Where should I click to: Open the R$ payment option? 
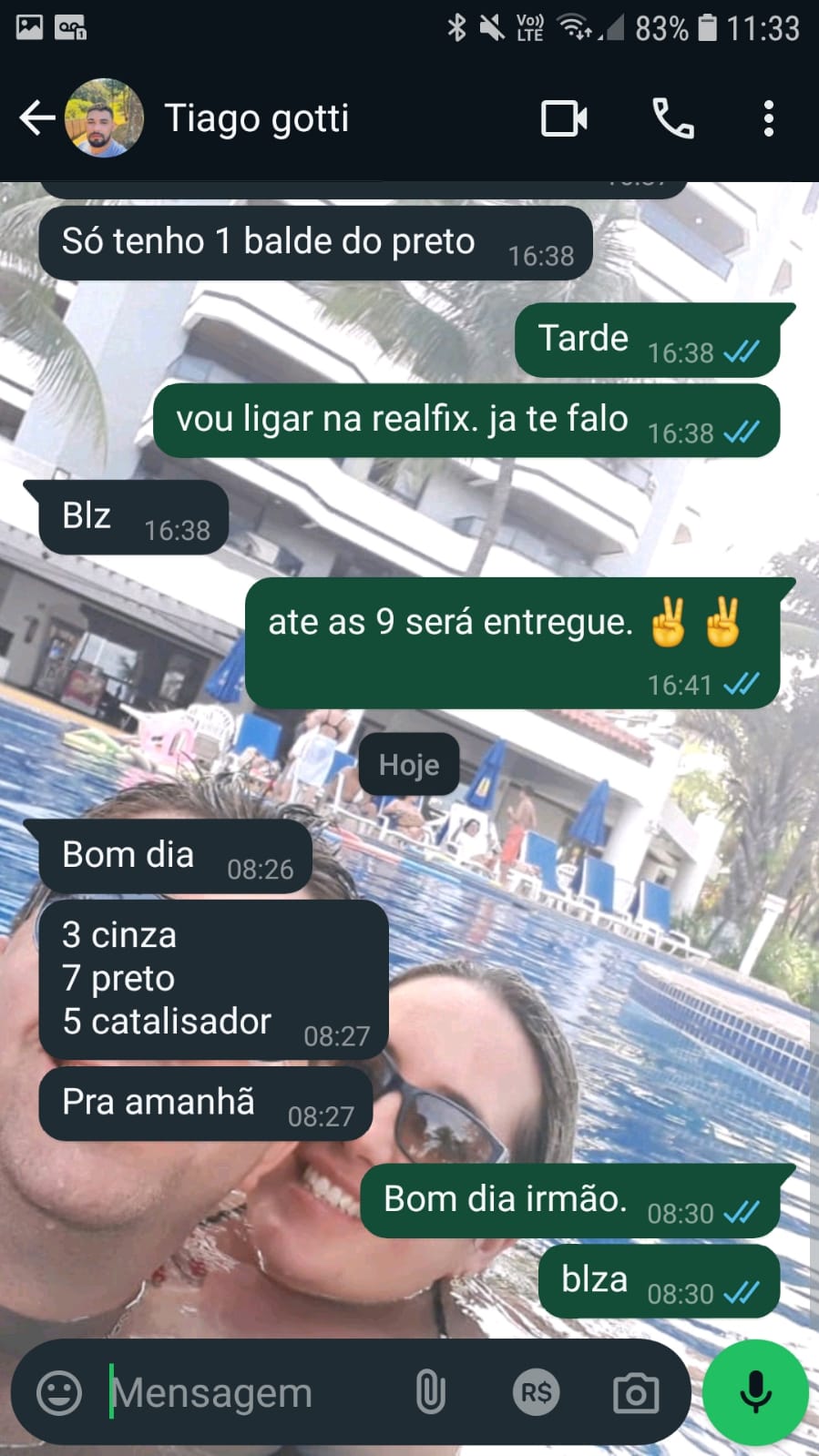pos(536,1392)
